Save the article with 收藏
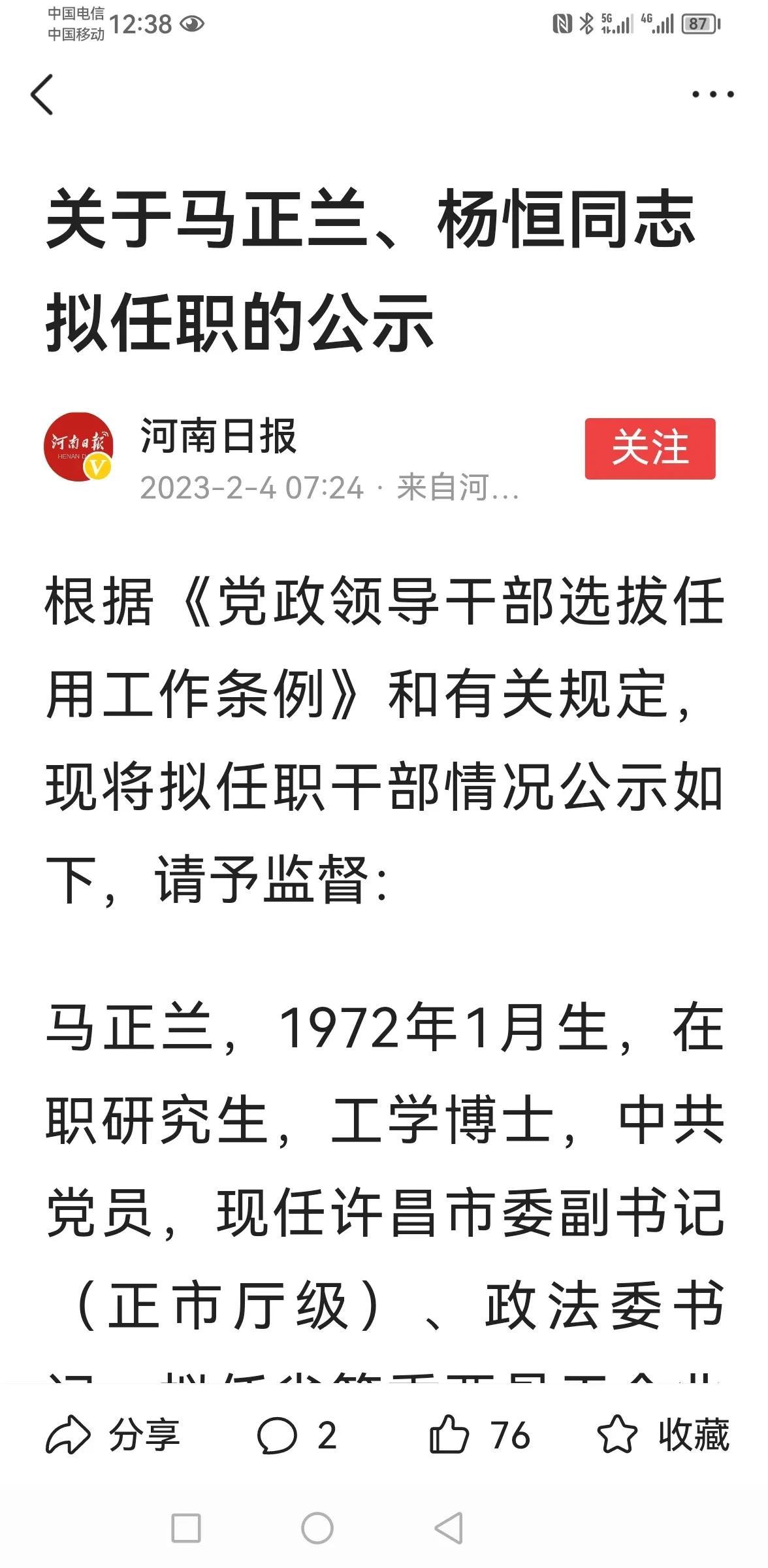 [664, 1435]
